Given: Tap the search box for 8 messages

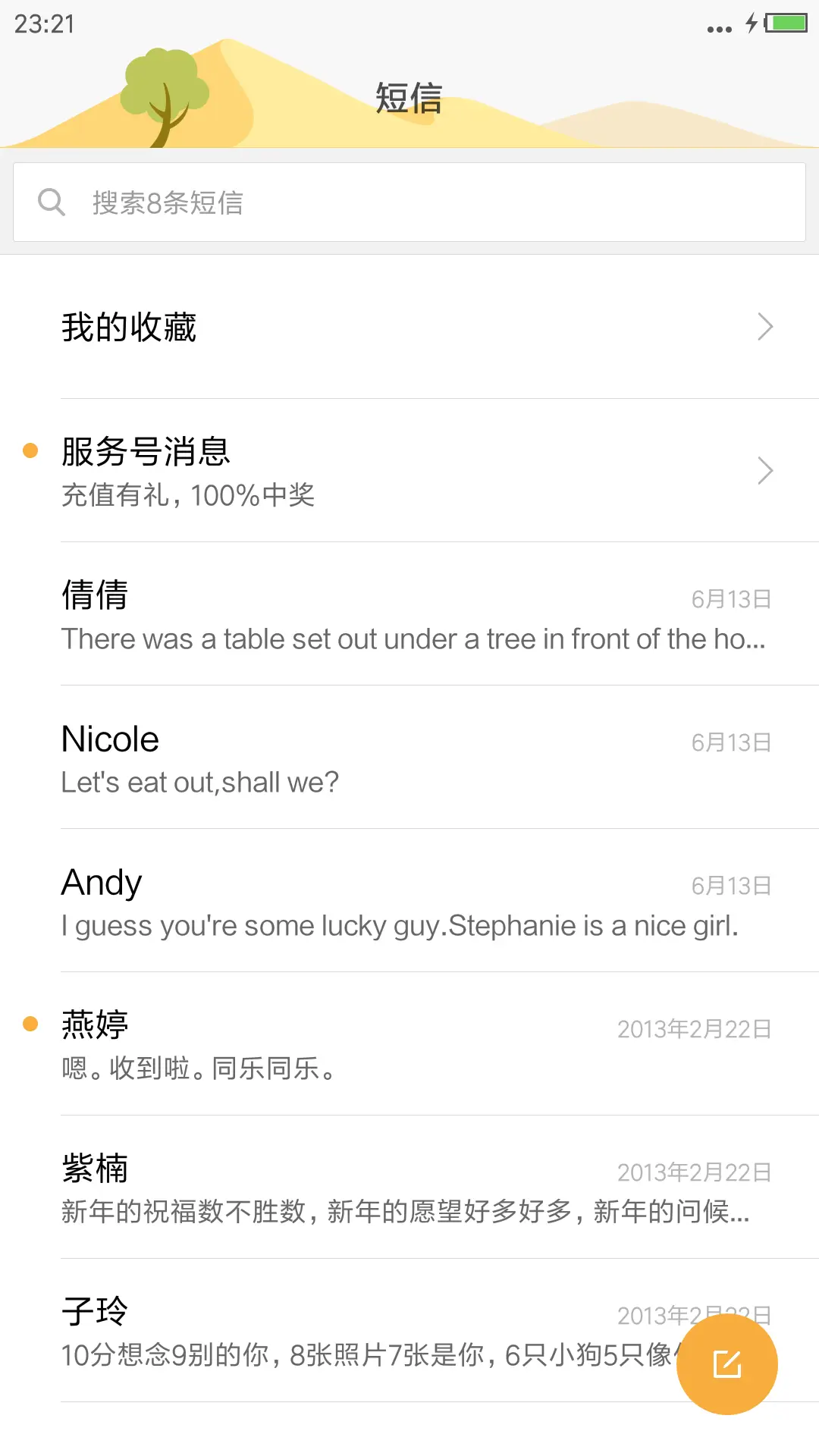Looking at the screenshot, I should (x=409, y=202).
